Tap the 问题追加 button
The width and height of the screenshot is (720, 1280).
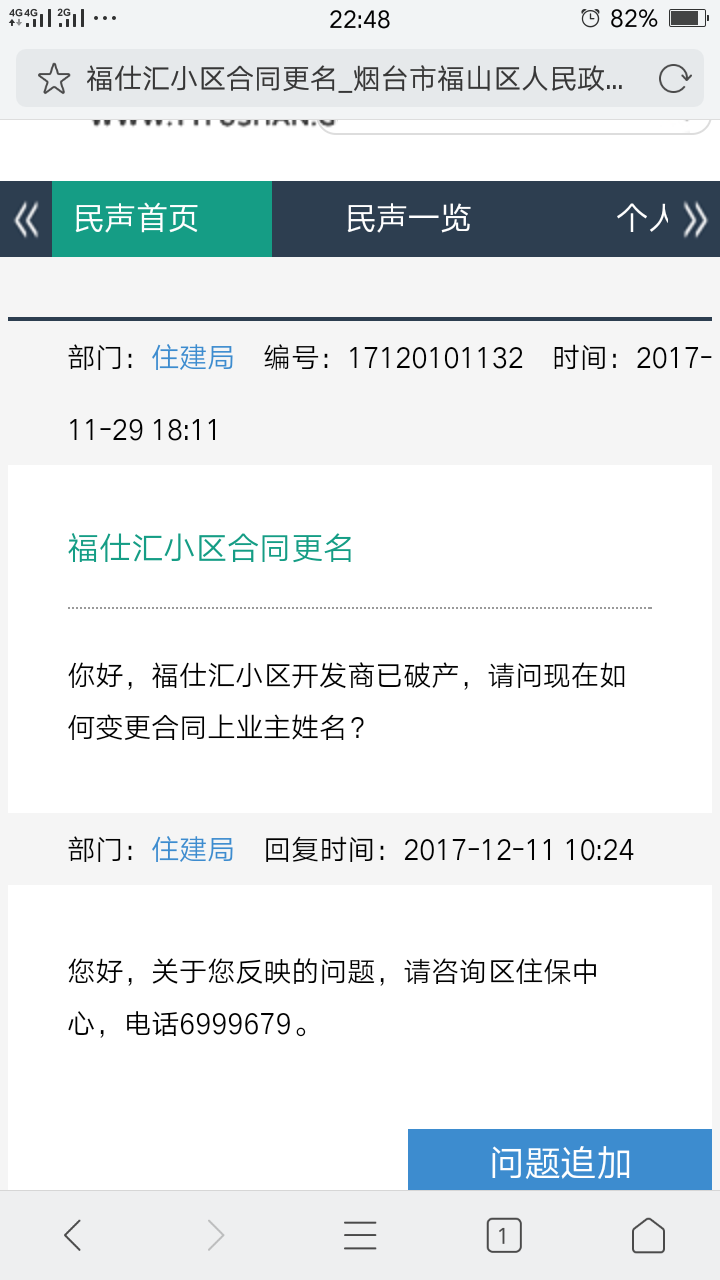[560, 1162]
